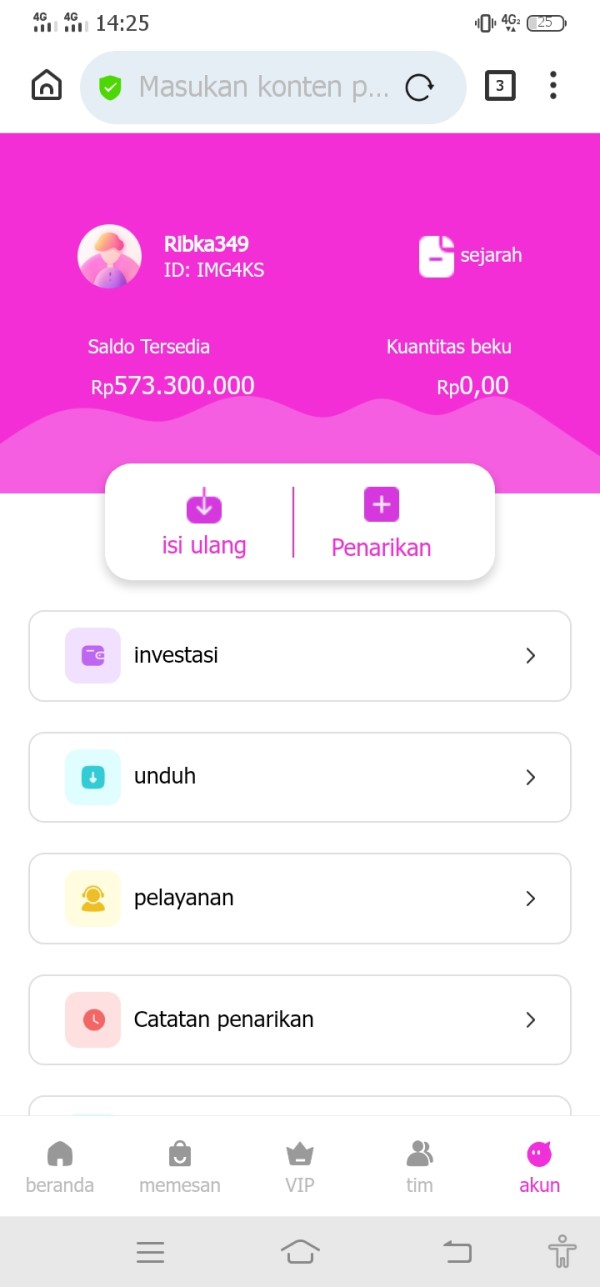Open pelayanan customer service

tap(300, 898)
